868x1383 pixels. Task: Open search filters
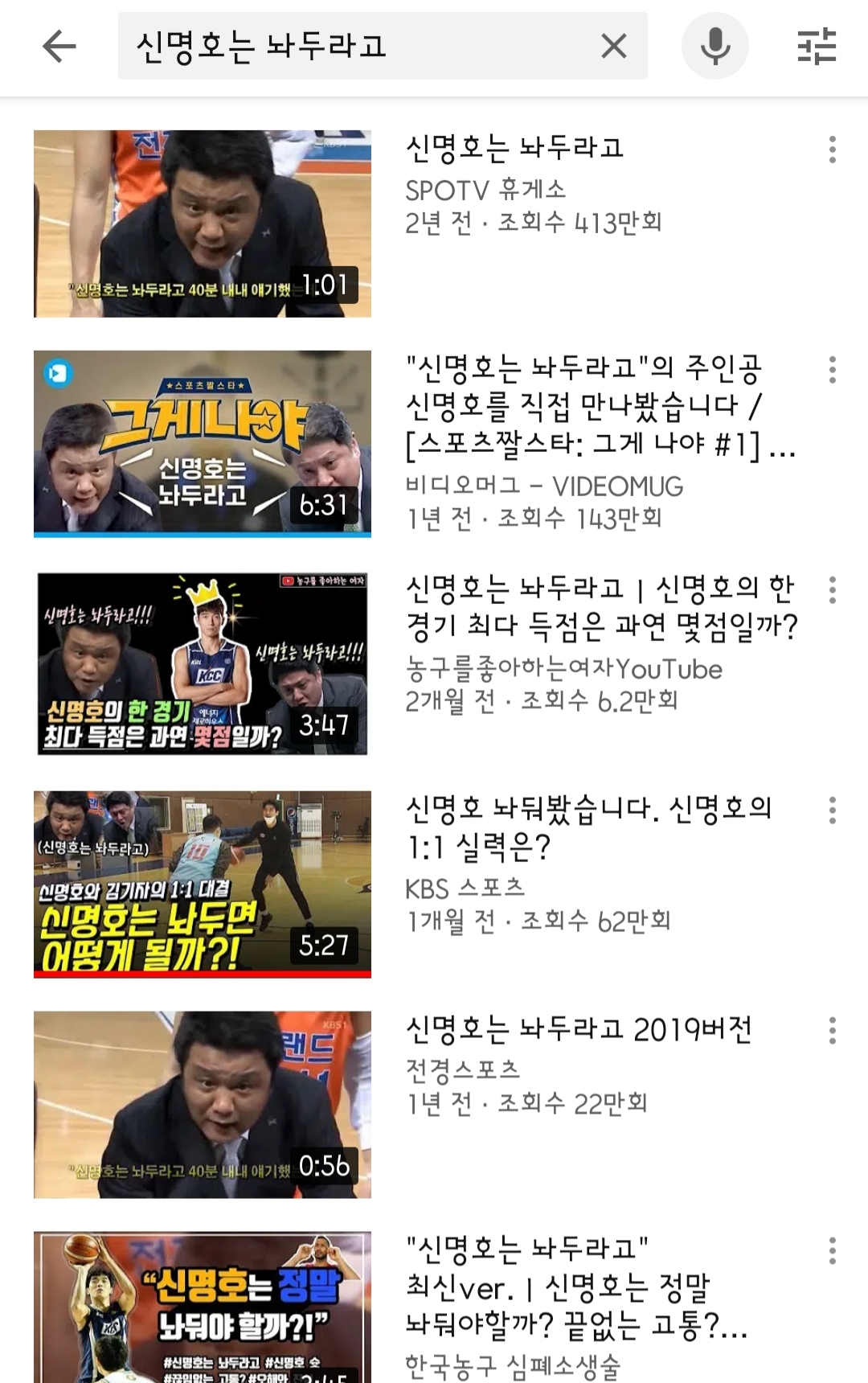coord(817,46)
